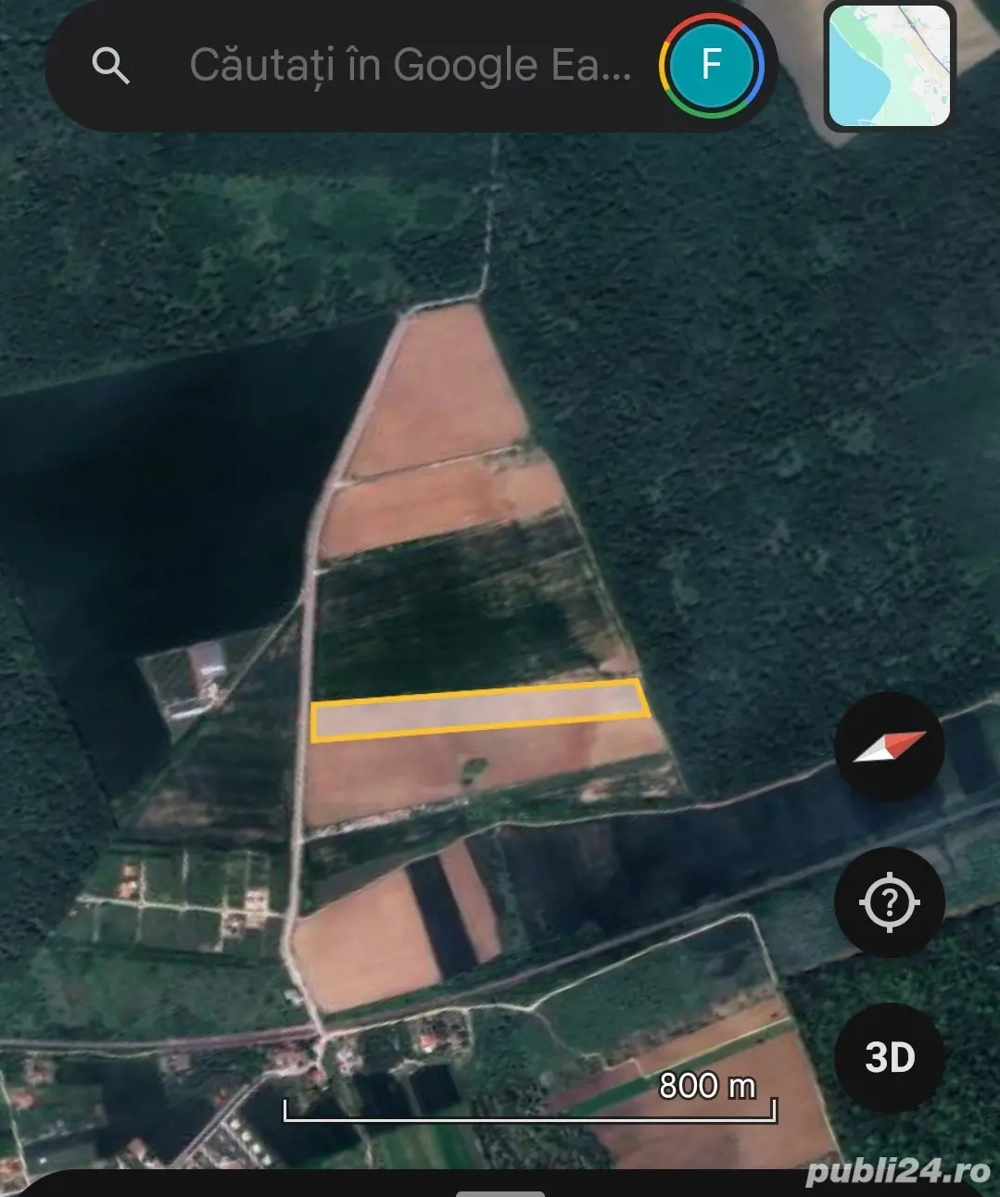1000x1197 pixels.
Task: Toggle 3D terrain mode on
Action: tap(891, 1057)
